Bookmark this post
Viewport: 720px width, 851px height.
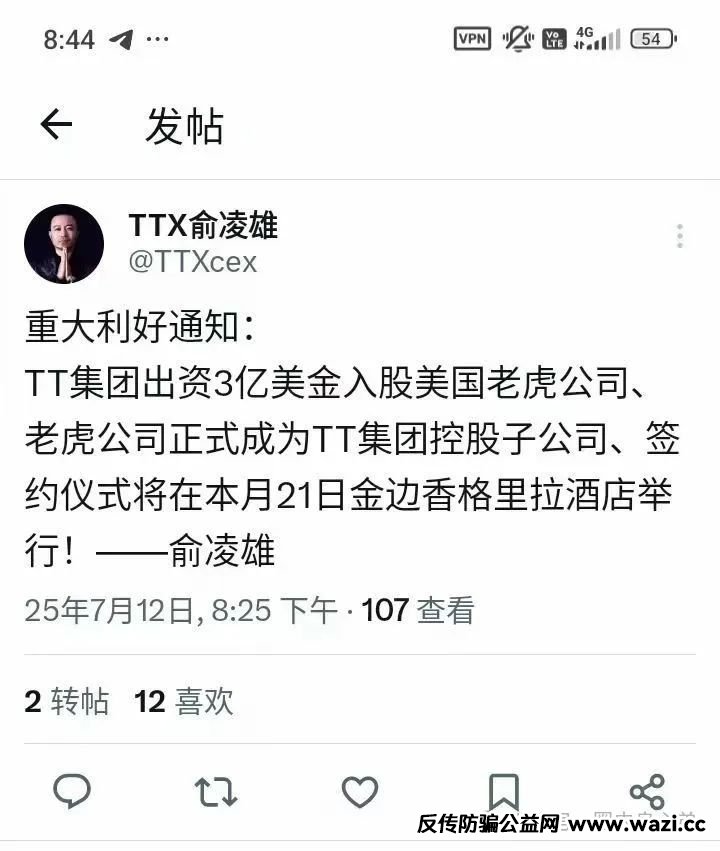503,791
